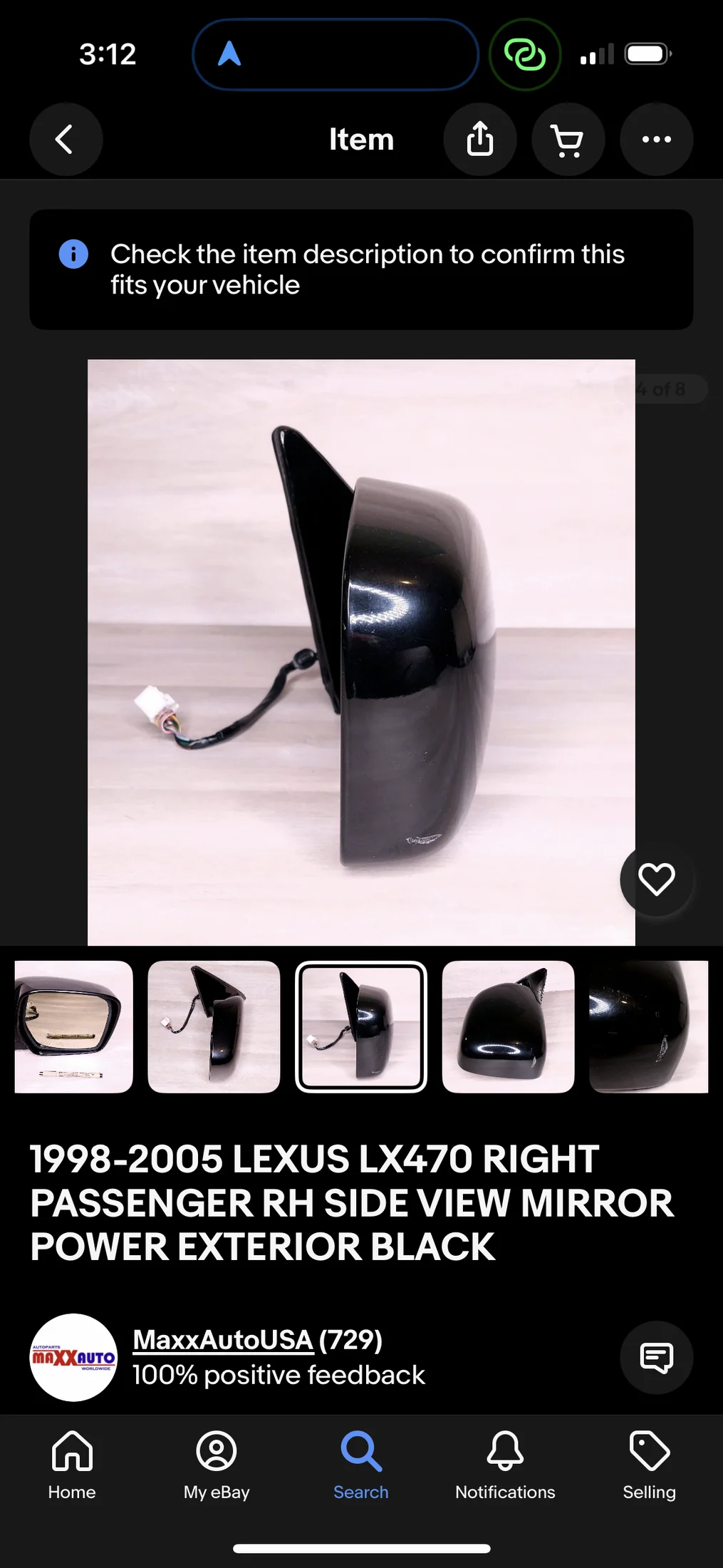Open the three-dot overflow menu
This screenshot has height=1568, width=723.
pyautogui.click(x=656, y=139)
